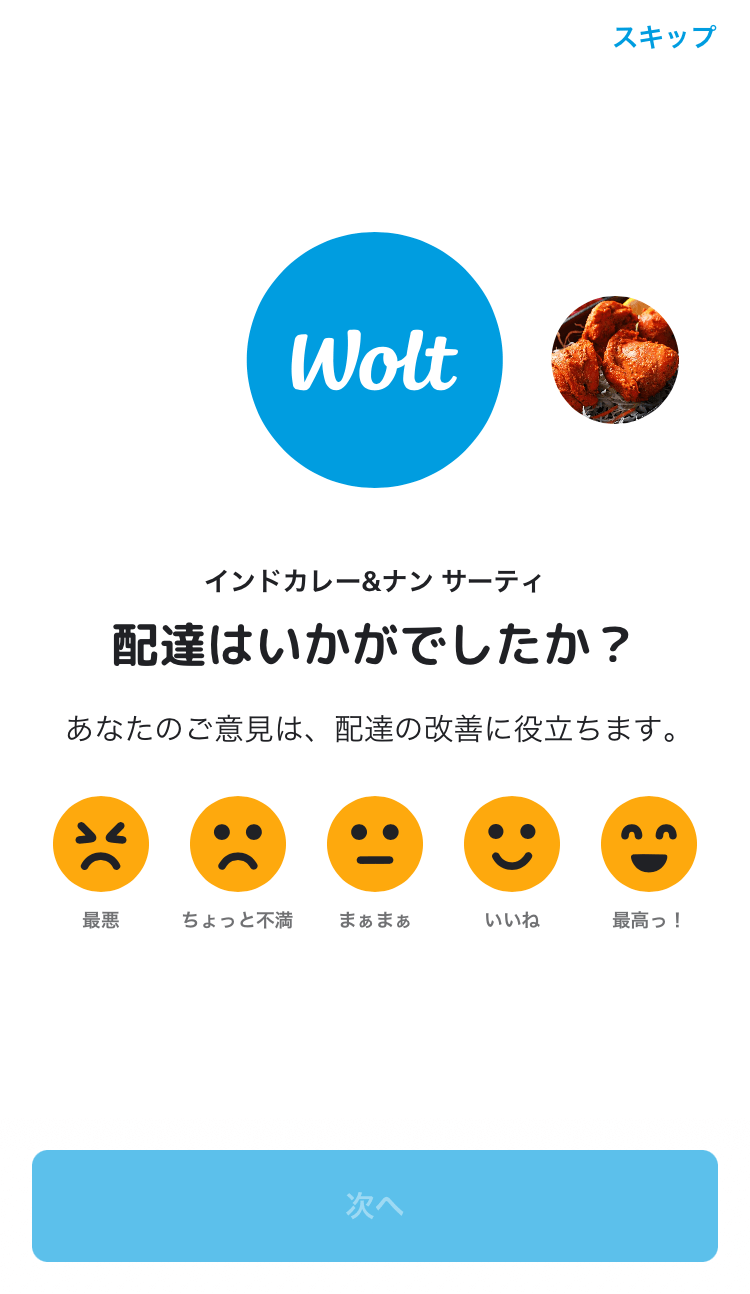The height and width of the screenshot is (1294, 750).
Task: Give the 最高っ！ top rating
Action: pyautogui.click(x=649, y=844)
